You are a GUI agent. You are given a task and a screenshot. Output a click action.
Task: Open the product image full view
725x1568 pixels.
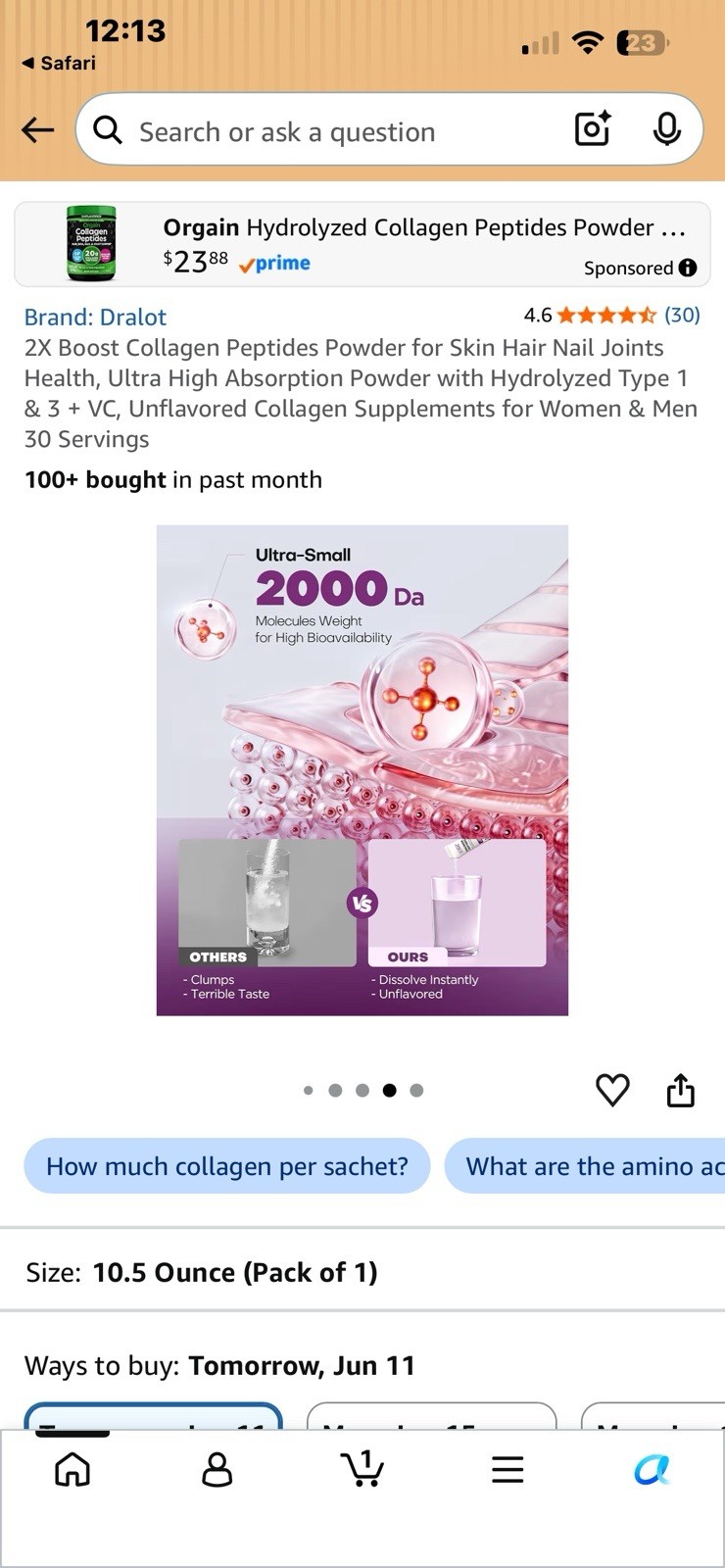[362, 770]
